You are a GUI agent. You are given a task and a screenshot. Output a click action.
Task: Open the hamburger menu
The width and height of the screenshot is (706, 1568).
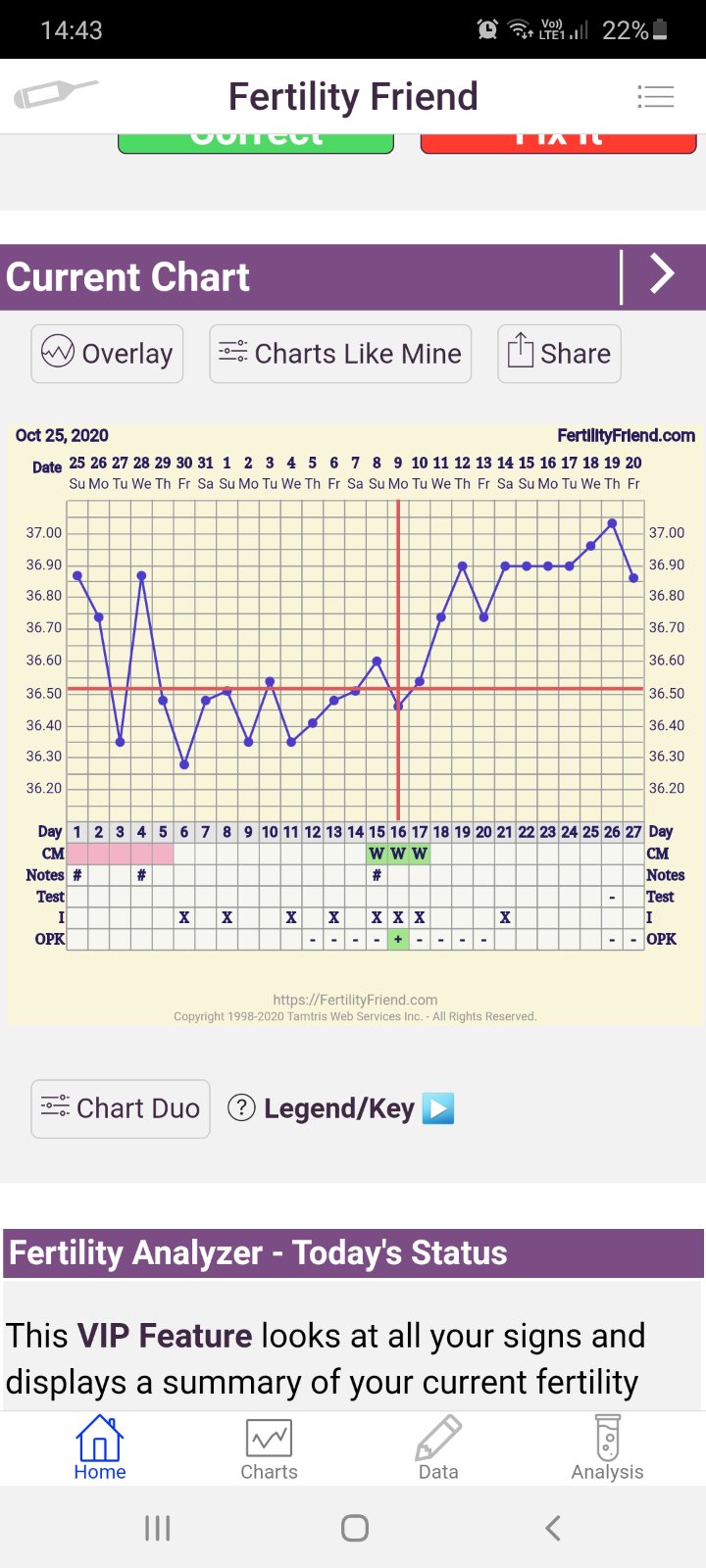(x=655, y=96)
